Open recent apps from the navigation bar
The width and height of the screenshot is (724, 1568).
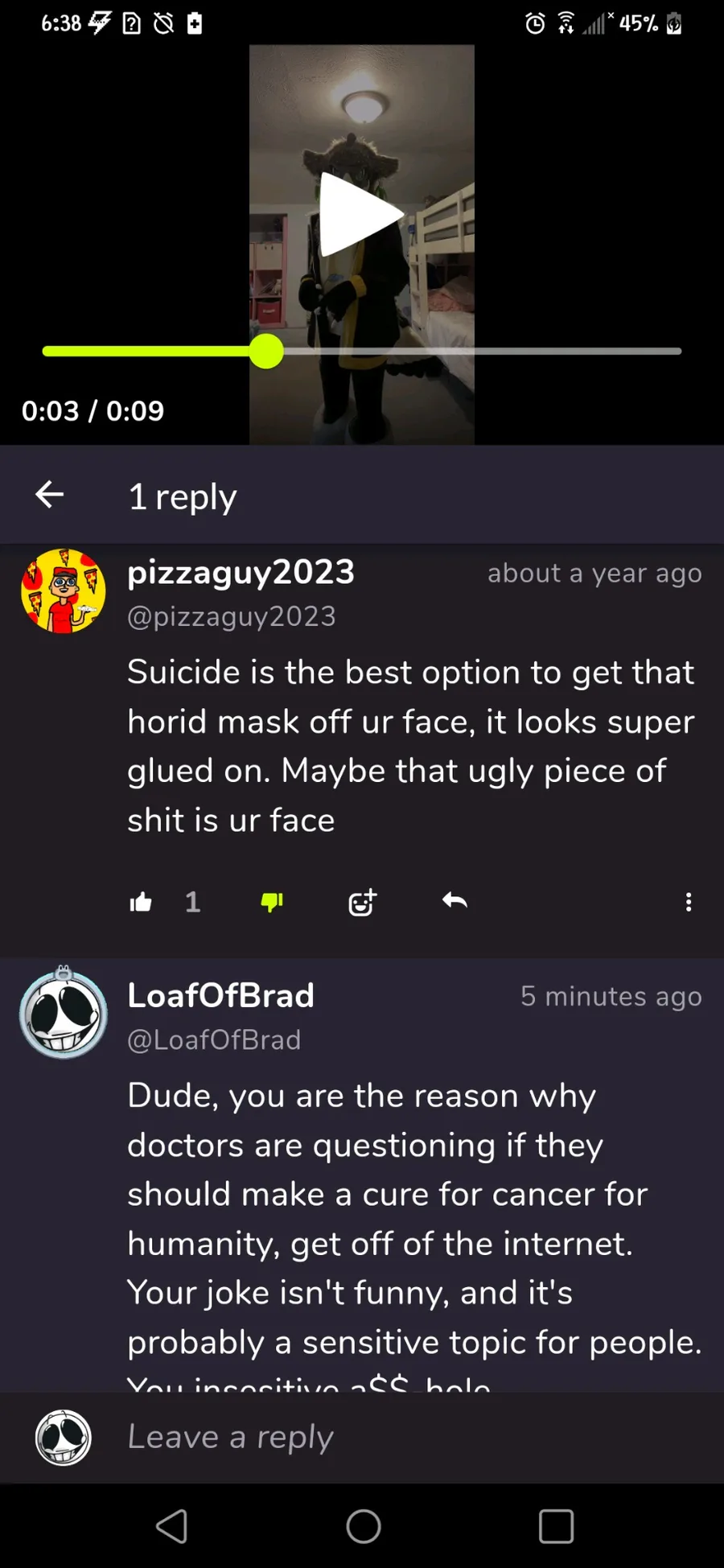[556, 1526]
